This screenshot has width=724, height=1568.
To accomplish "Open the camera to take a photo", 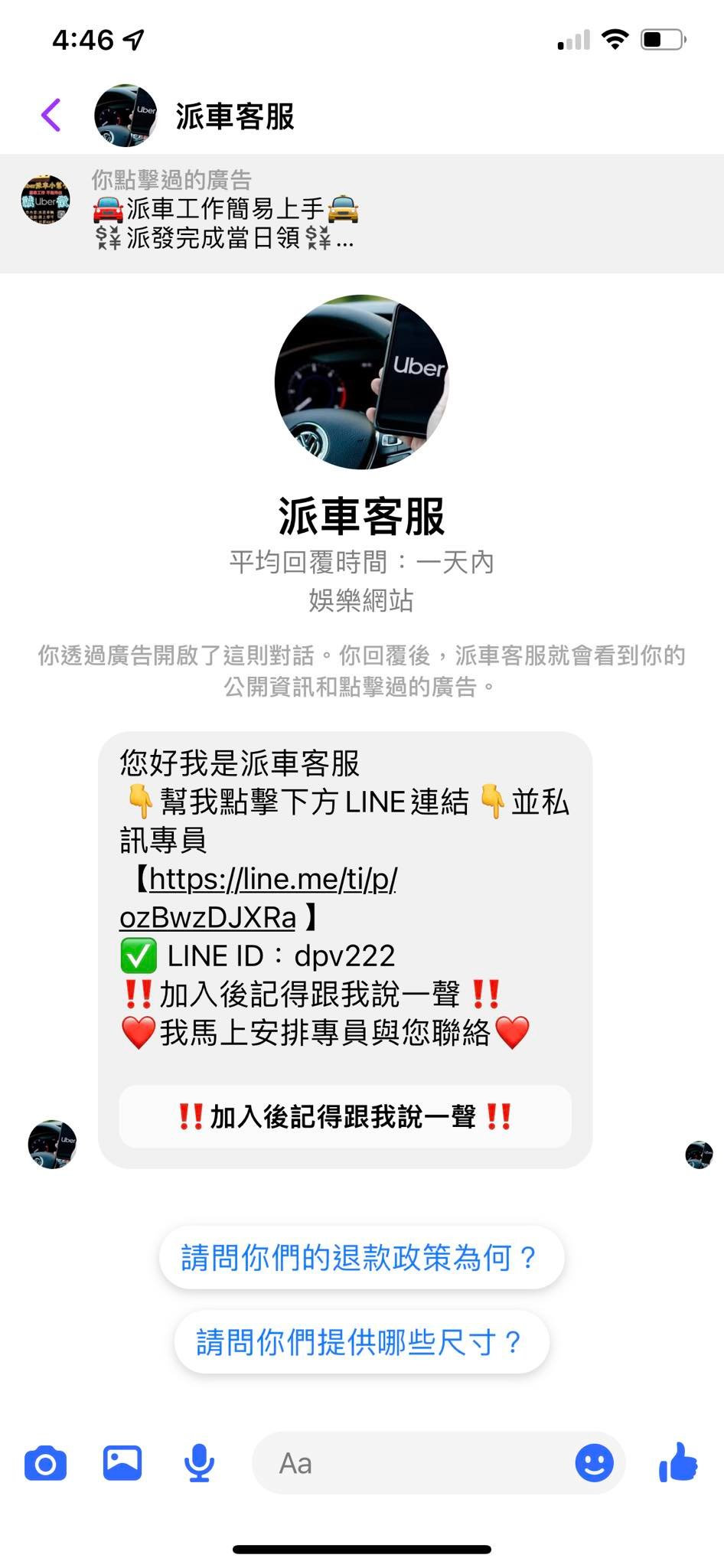I will 46,1464.
